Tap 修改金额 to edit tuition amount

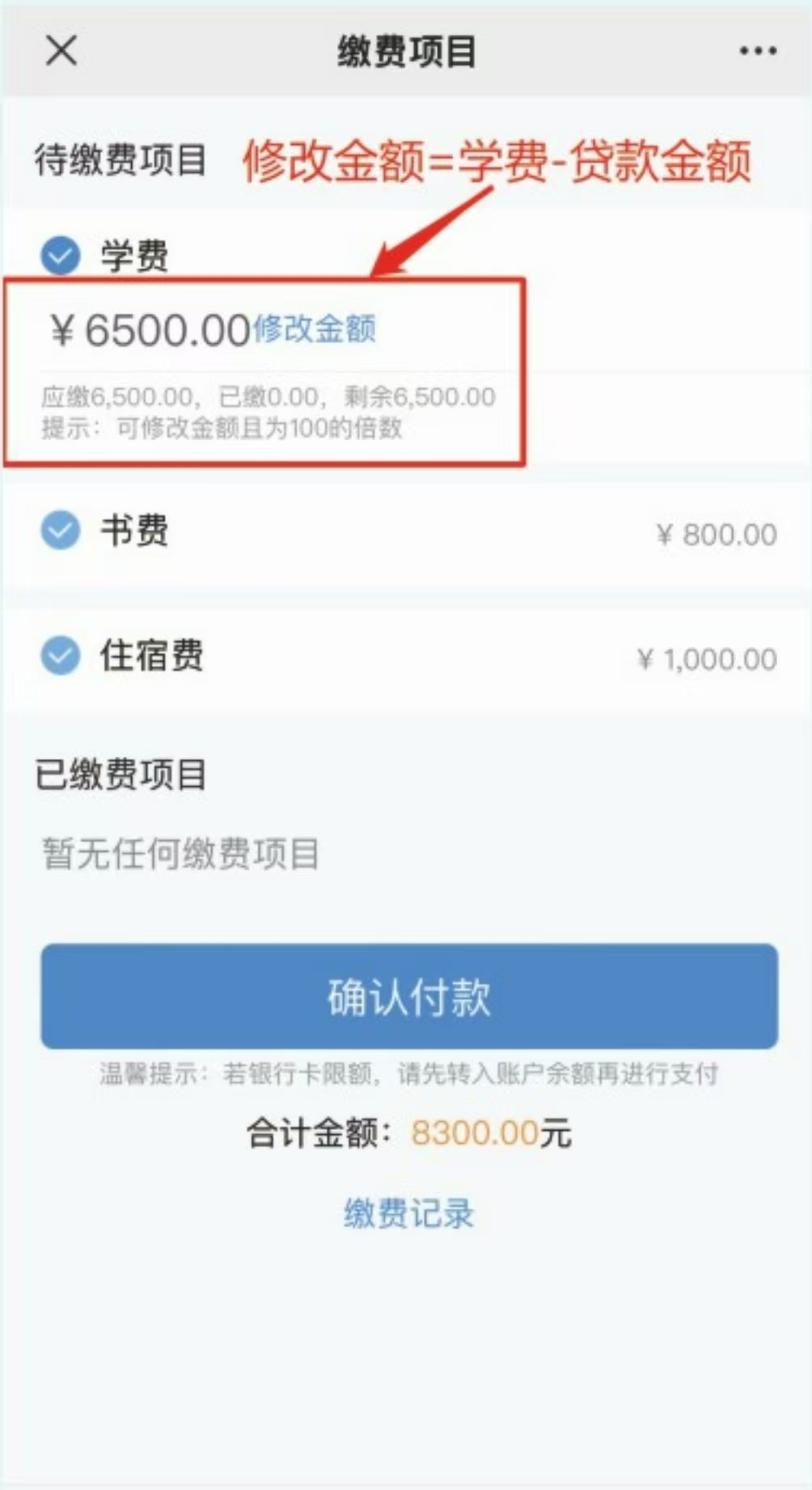point(315,328)
